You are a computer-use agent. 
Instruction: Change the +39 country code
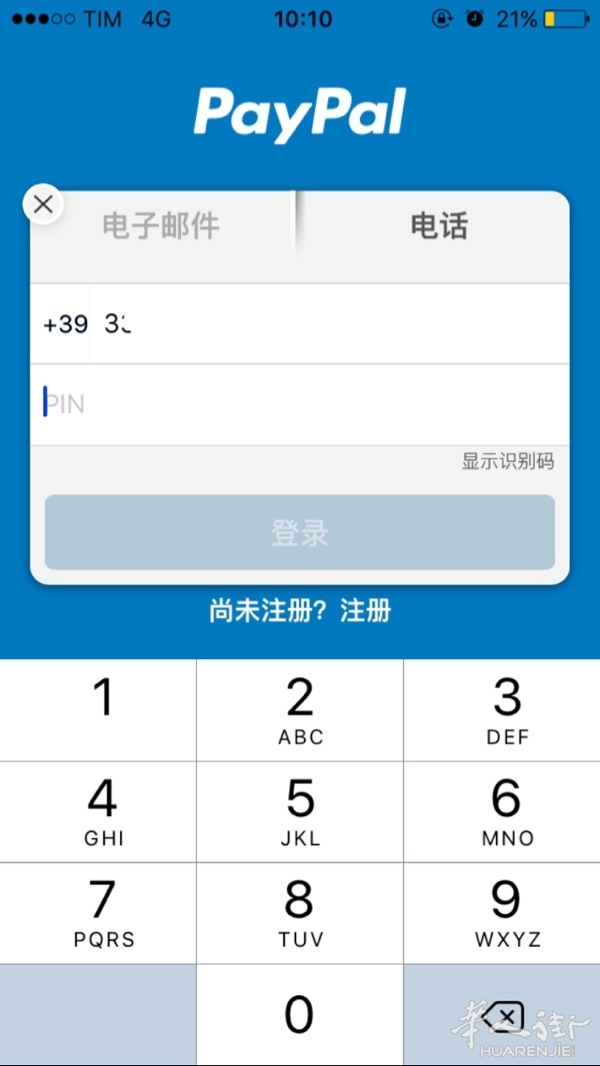(x=65, y=324)
